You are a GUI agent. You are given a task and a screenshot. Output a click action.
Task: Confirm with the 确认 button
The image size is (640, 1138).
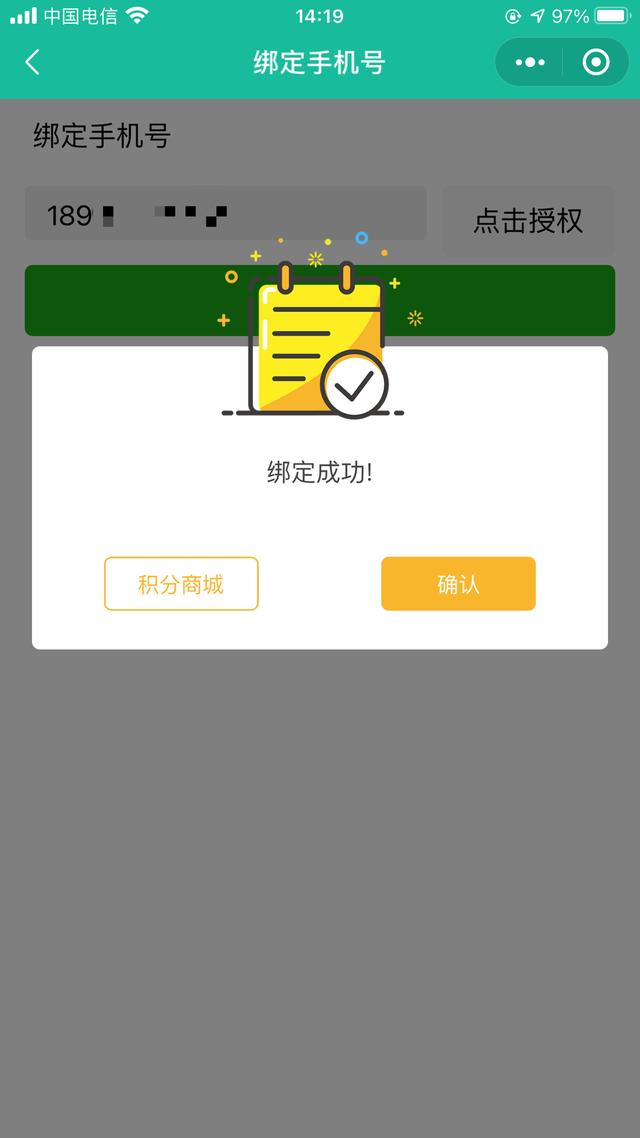coord(458,584)
